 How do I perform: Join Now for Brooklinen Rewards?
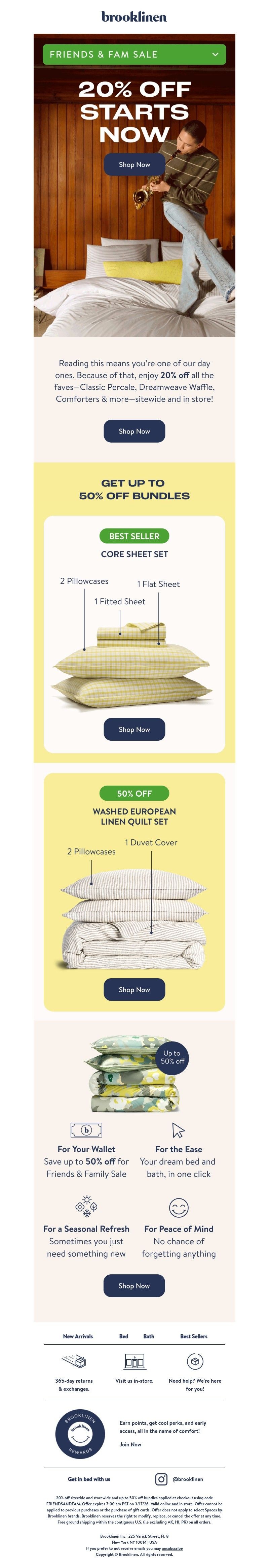(x=130, y=1444)
